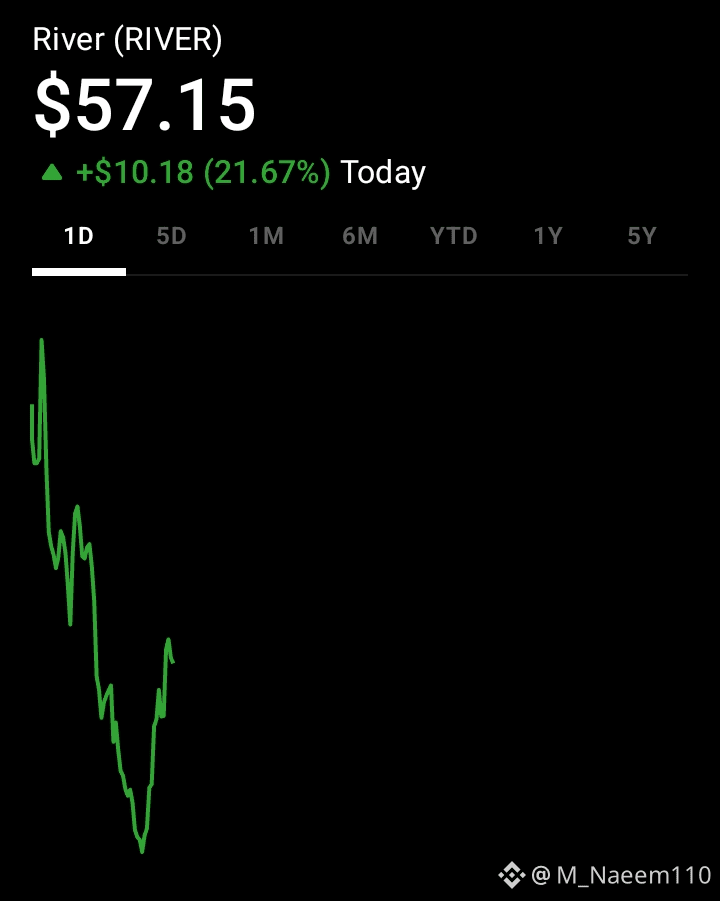Open the 1Y price history tab
720x901 pixels.
click(x=548, y=237)
